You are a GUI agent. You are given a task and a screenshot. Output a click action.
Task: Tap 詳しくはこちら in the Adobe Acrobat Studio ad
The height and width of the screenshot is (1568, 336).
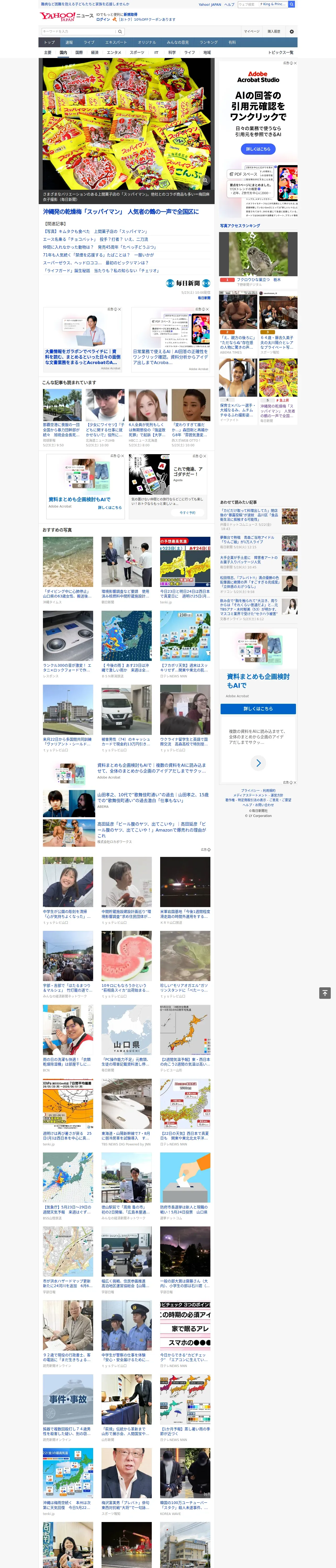tap(258, 149)
